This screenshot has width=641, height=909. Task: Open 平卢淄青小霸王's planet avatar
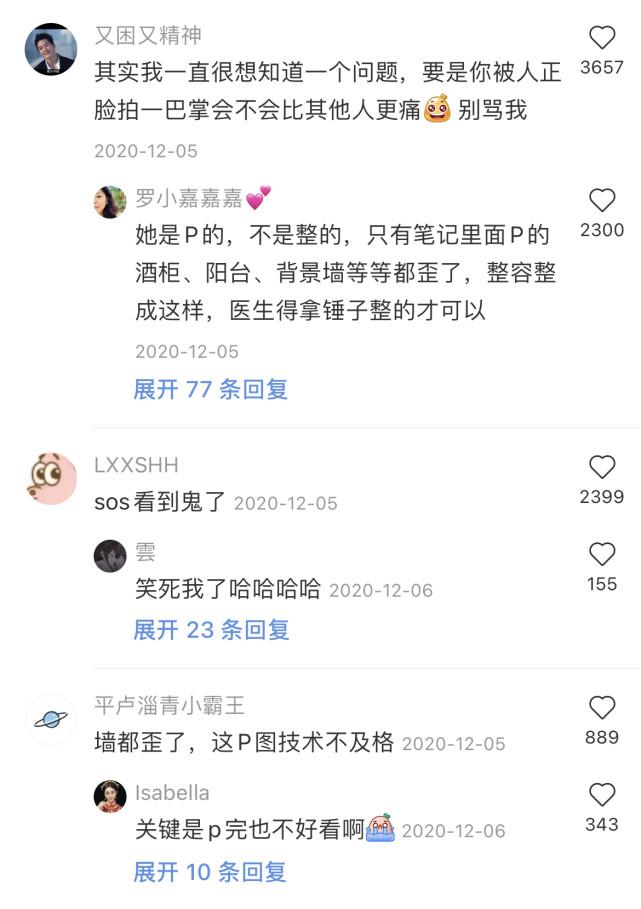click(x=50, y=719)
